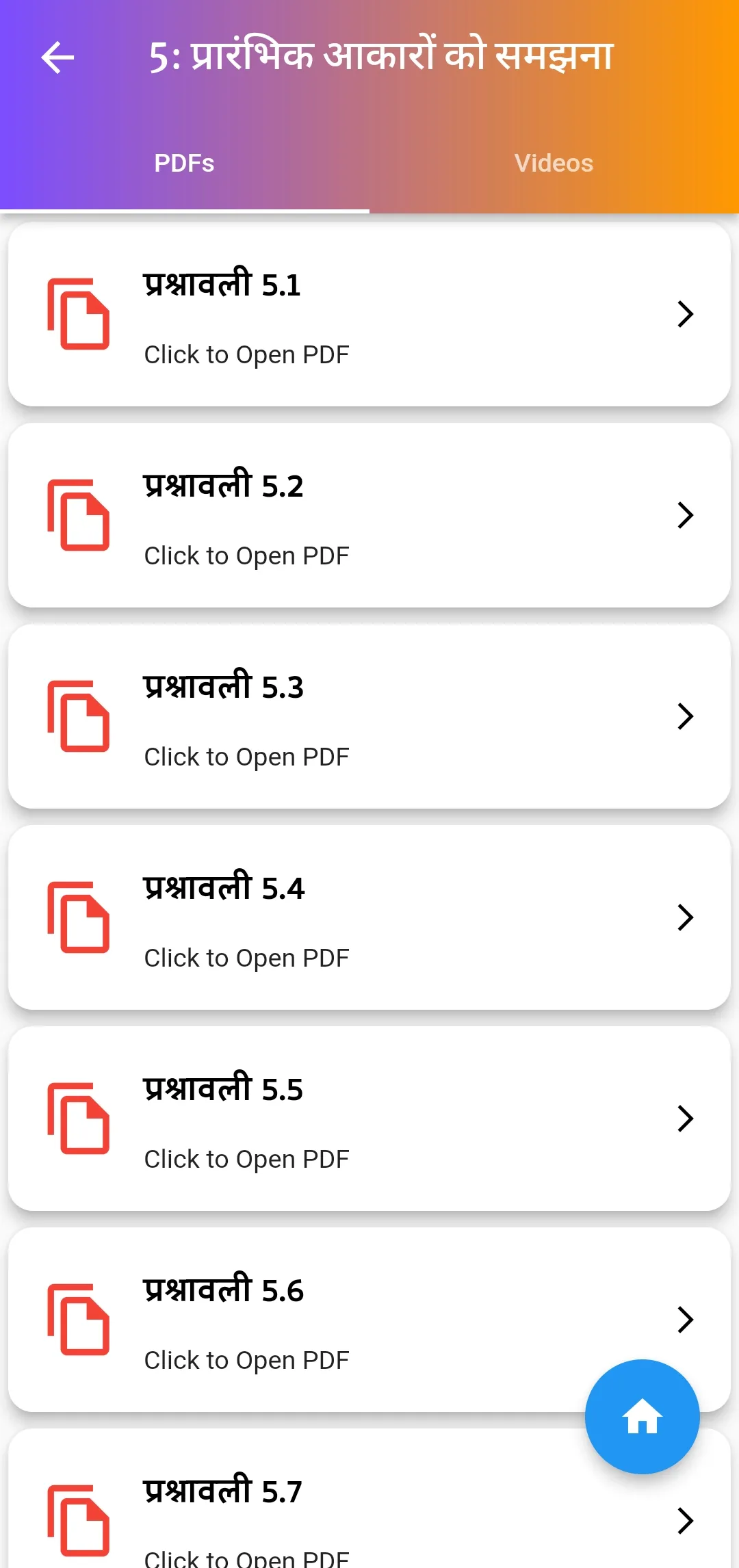The height and width of the screenshot is (1568, 739).
Task: Open the प्रश्नावली 5.1 PDF document icon
Action: point(79,315)
